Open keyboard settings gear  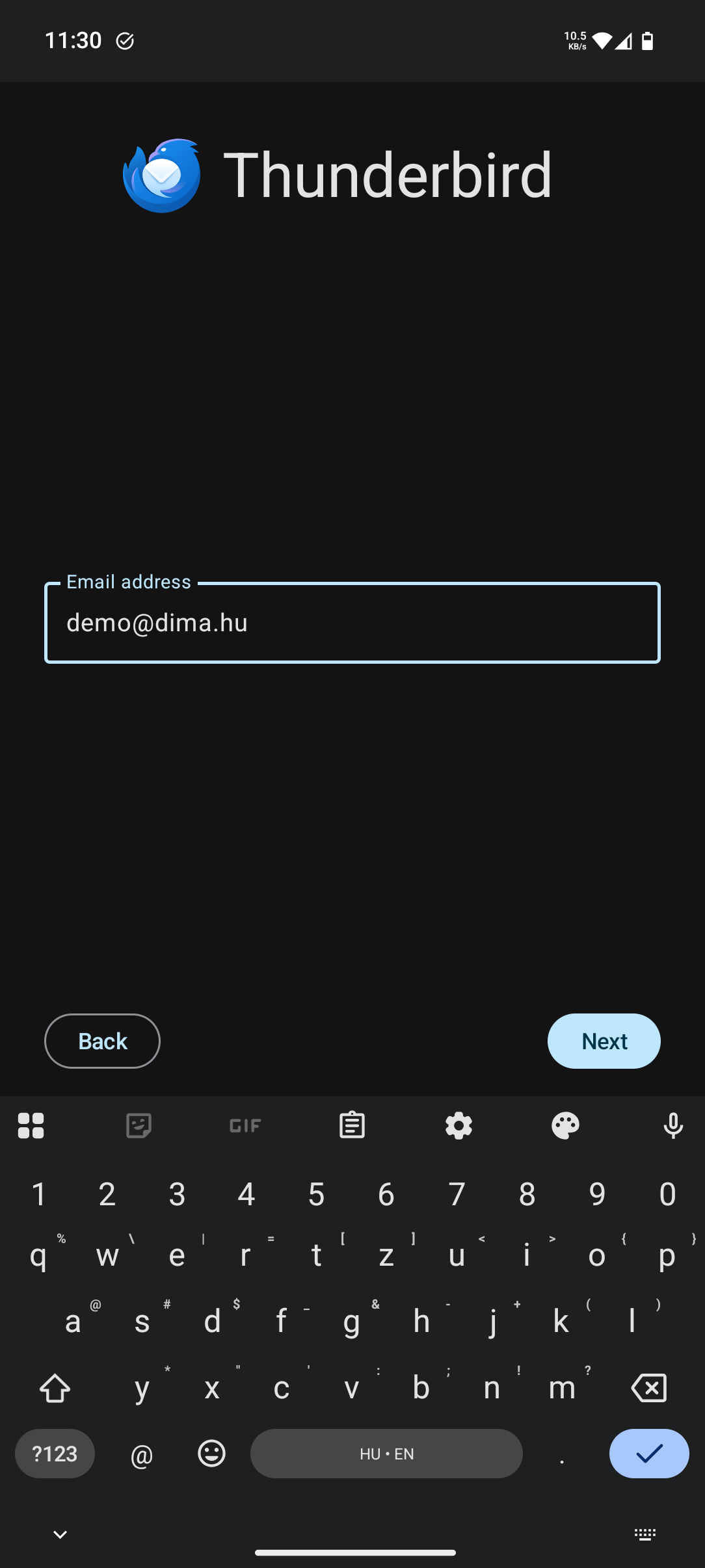coord(459,1125)
